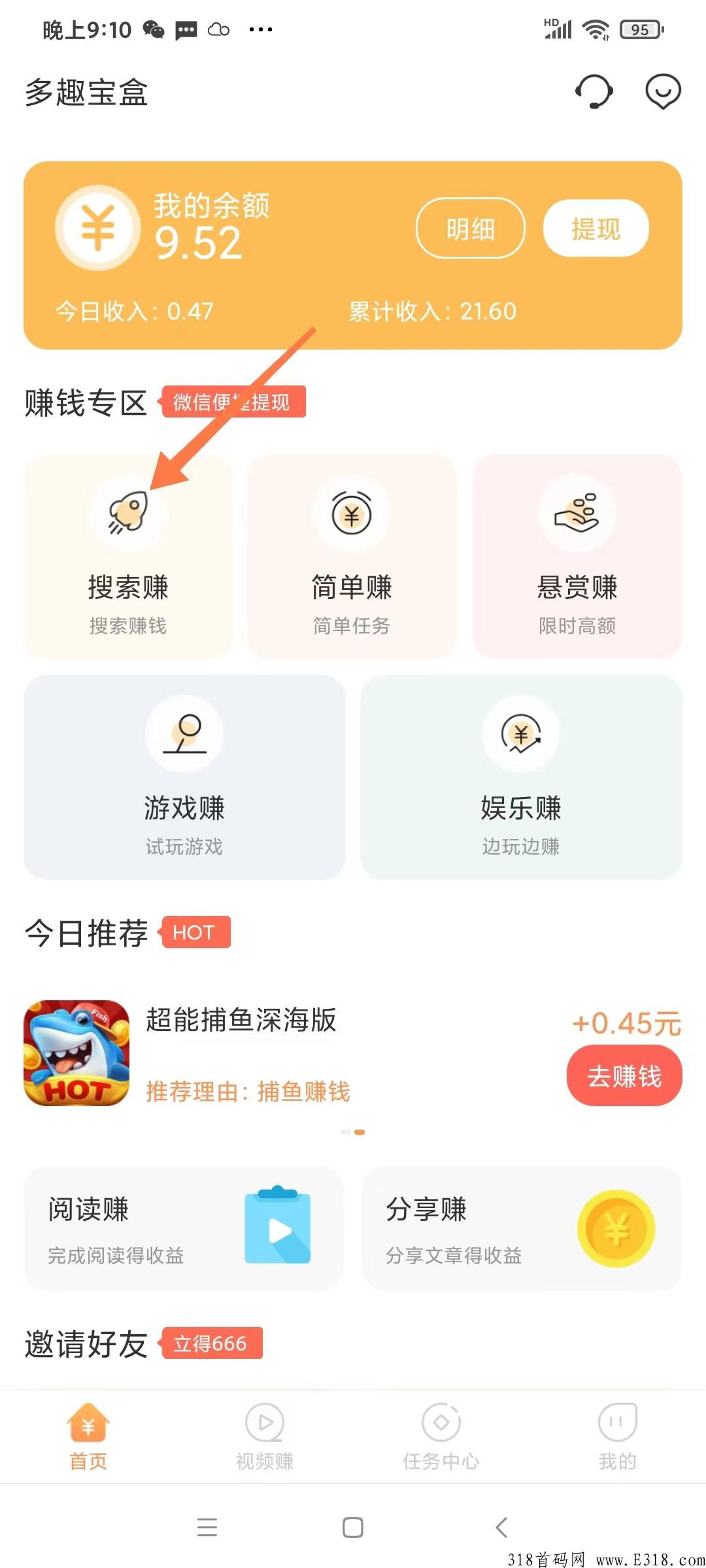706x1568 pixels.
Task: Open the 游戏赚 card
Action: tap(184, 777)
